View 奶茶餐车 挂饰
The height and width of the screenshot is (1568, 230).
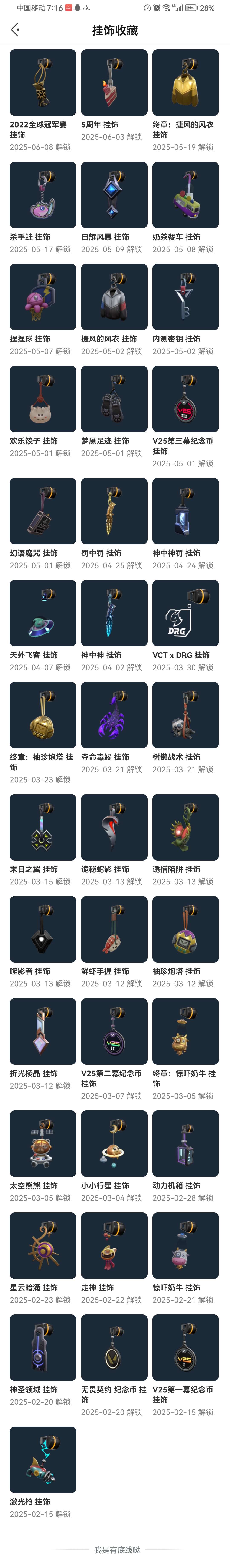pyautogui.click(x=185, y=195)
